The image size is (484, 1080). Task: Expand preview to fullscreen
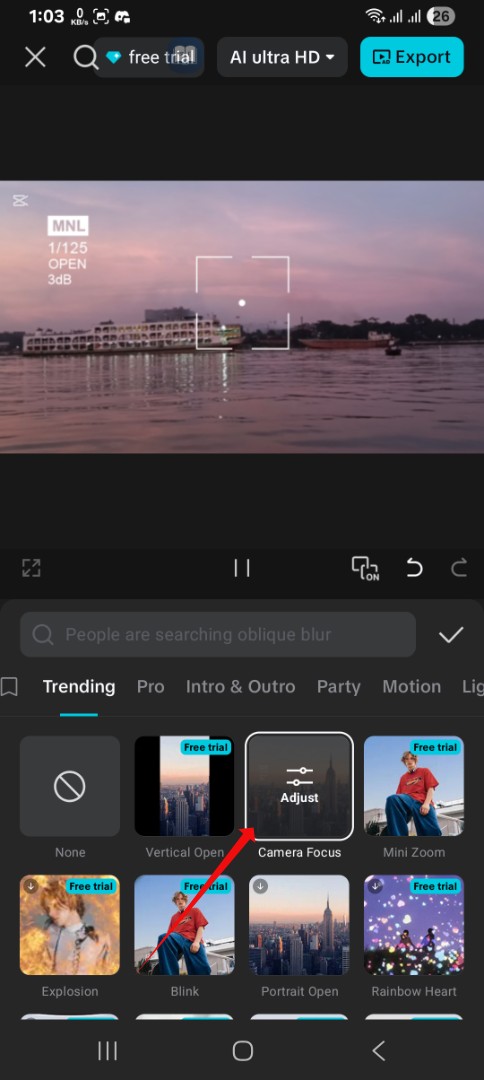pyautogui.click(x=32, y=568)
